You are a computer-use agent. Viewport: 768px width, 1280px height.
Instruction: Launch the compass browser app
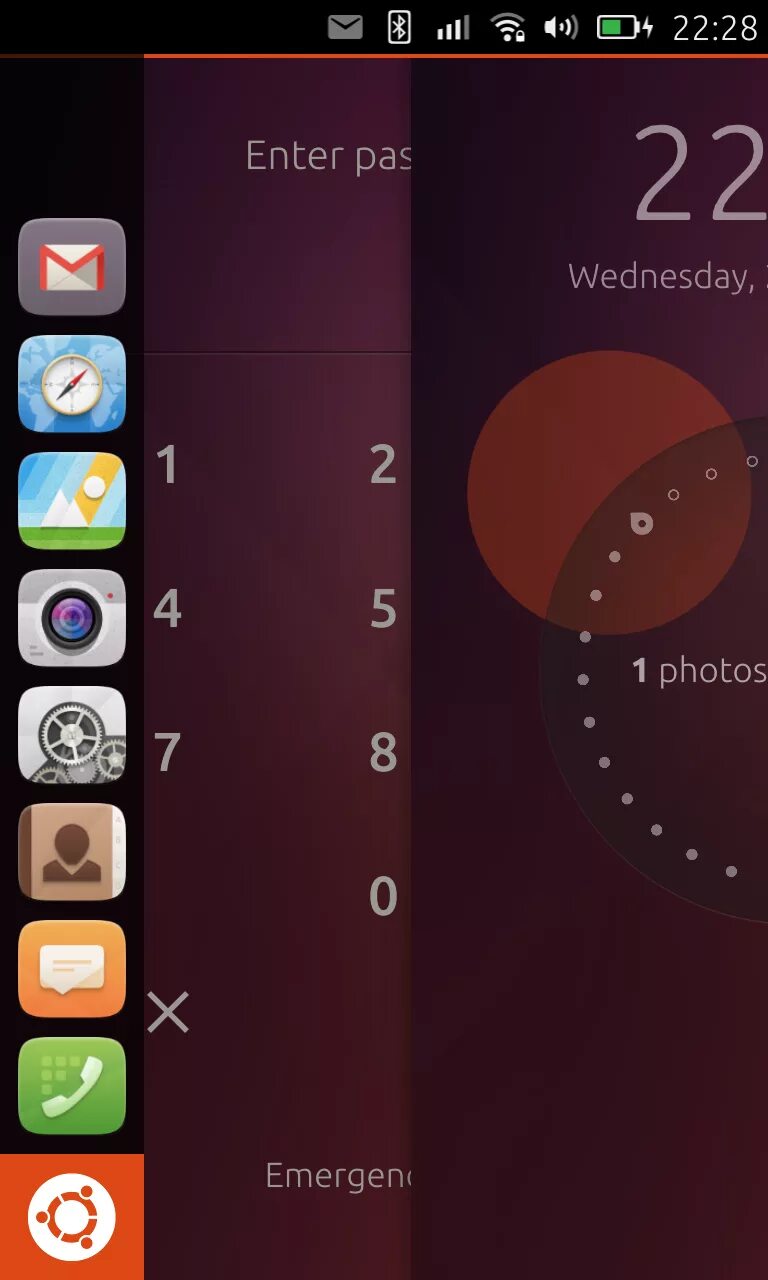pos(72,384)
